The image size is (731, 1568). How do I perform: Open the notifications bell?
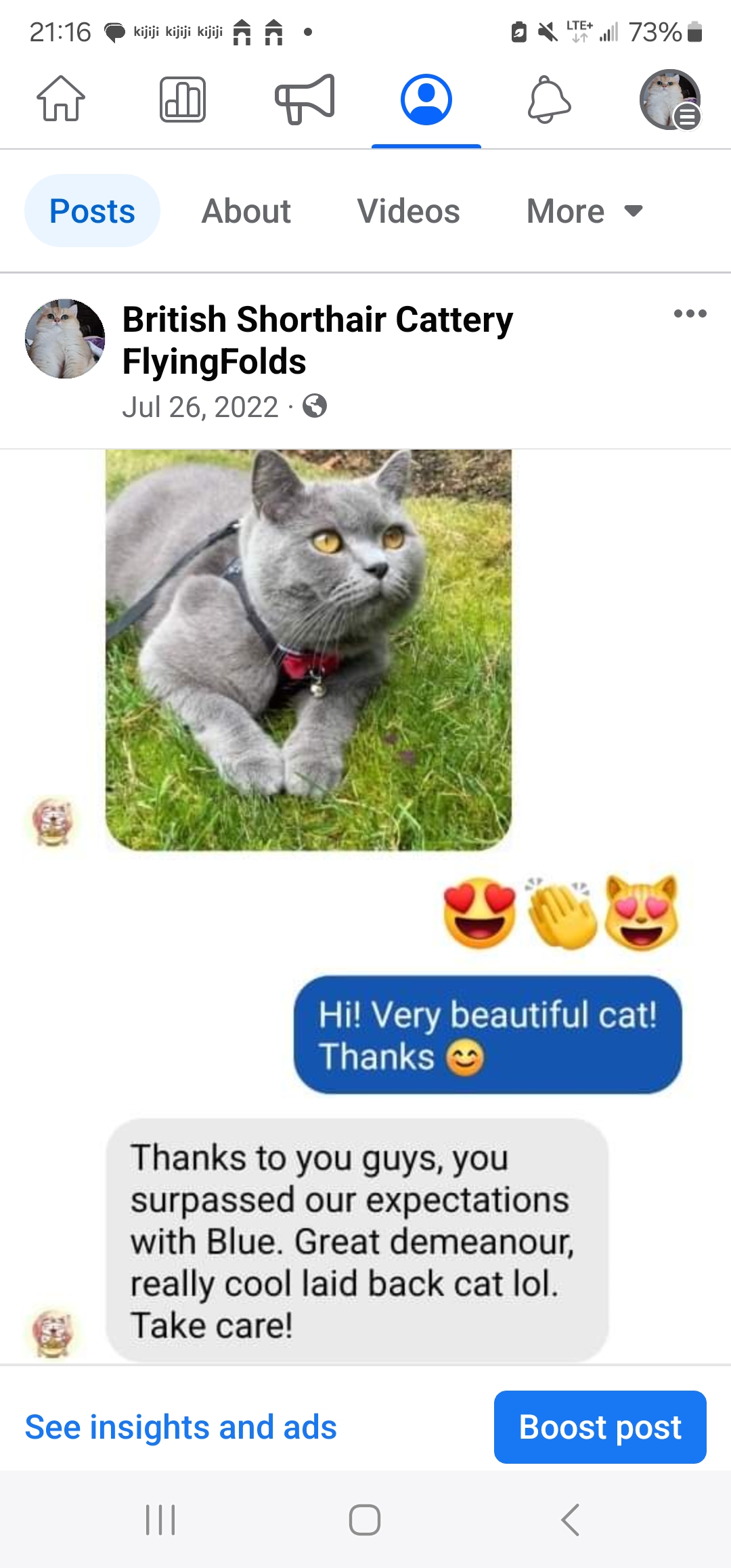point(549,100)
